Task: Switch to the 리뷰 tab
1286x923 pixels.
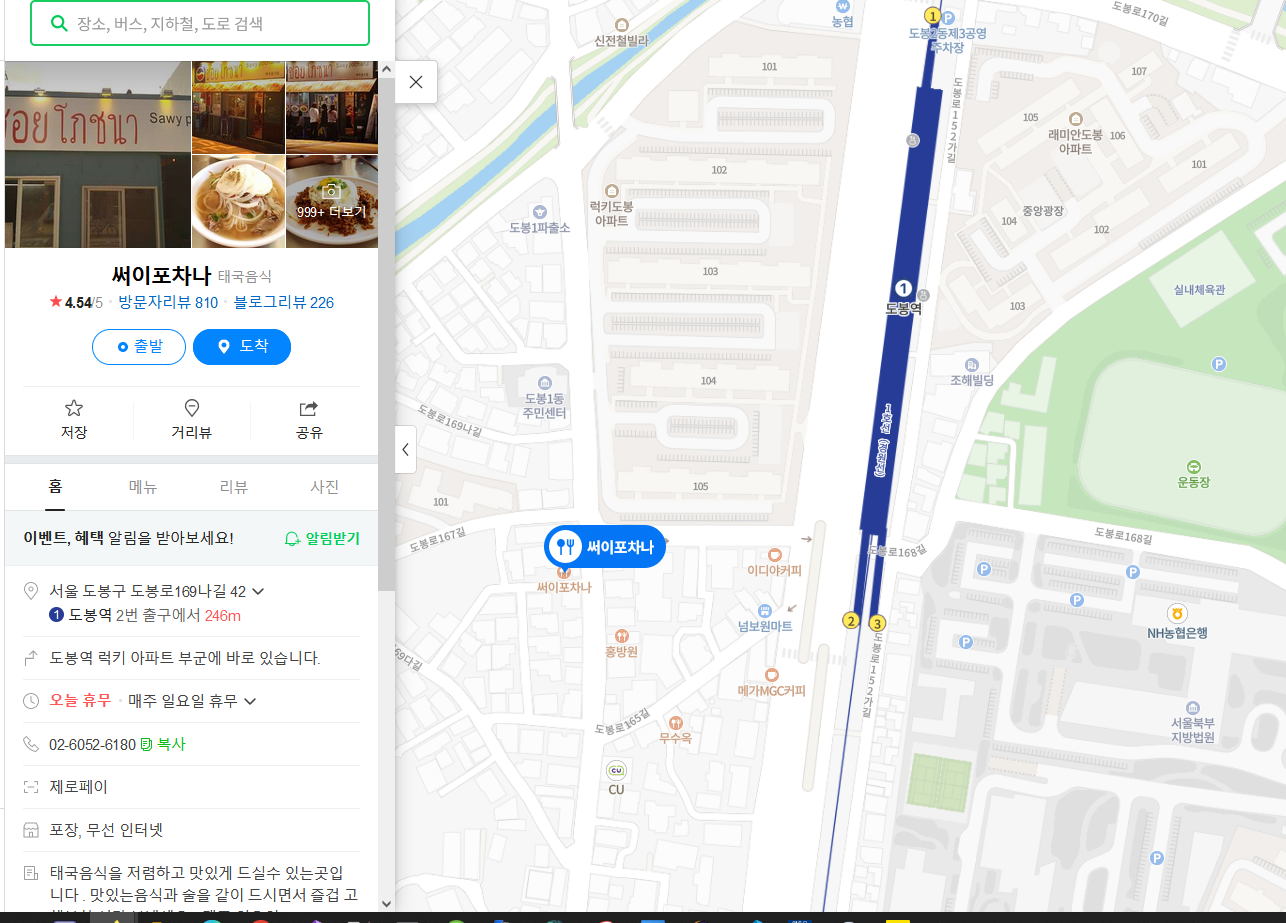Action: tap(234, 487)
